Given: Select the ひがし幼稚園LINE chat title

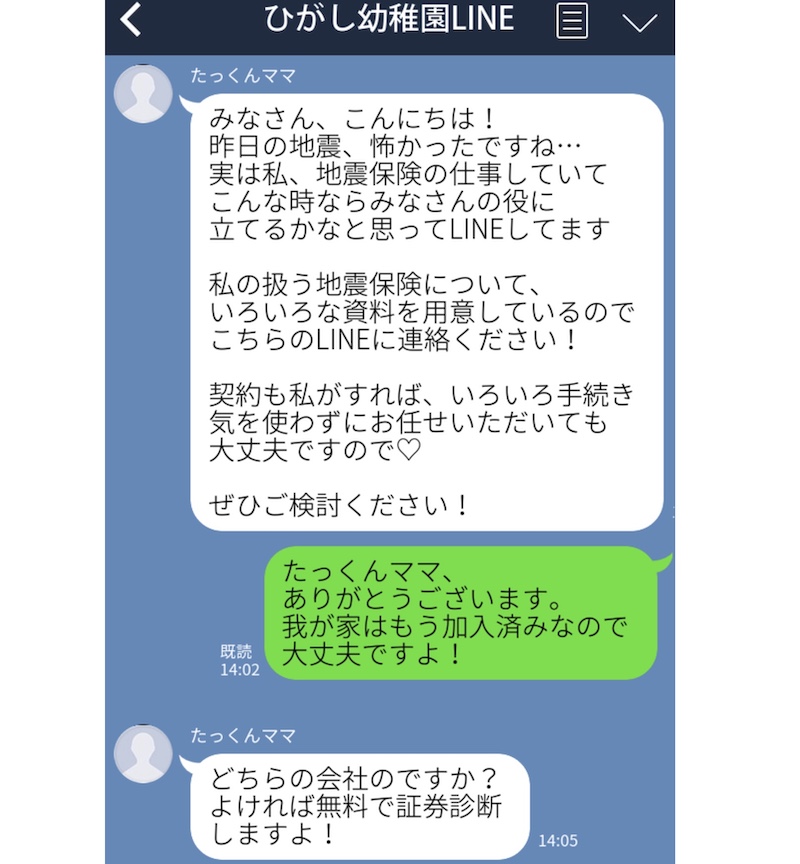Looking at the screenshot, I should coord(388,20).
